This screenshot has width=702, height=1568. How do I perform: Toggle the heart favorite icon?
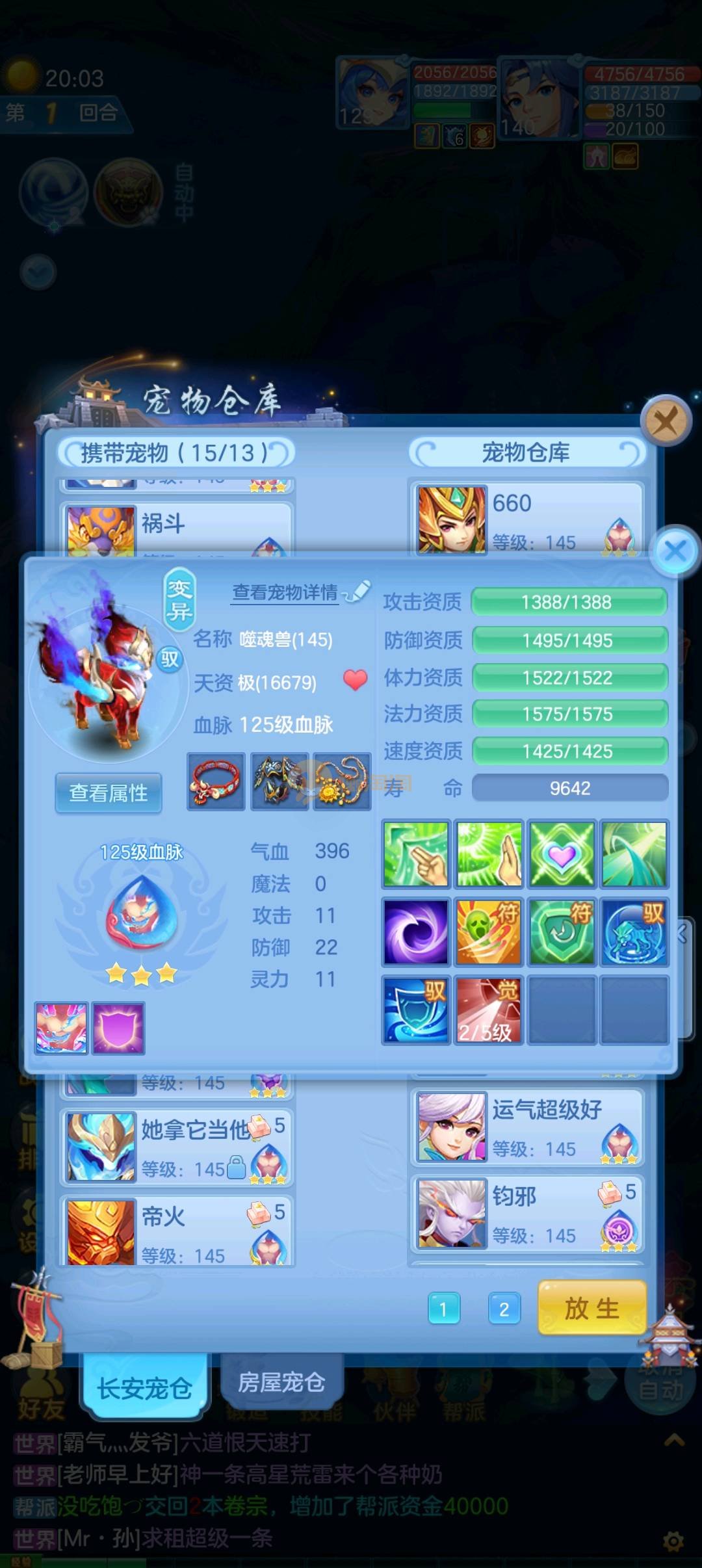coord(356,680)
